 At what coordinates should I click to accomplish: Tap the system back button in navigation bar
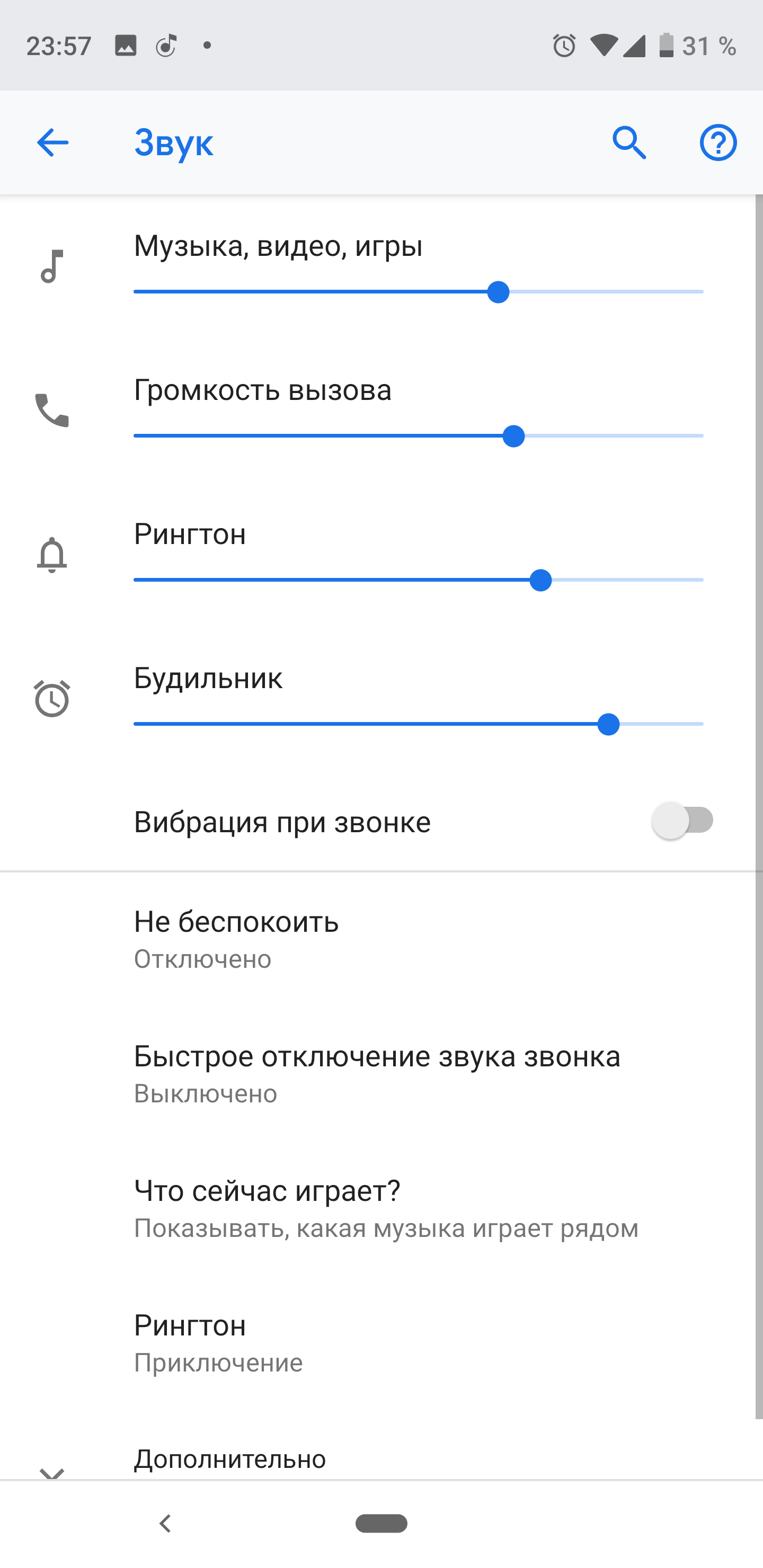(164, 1524)
